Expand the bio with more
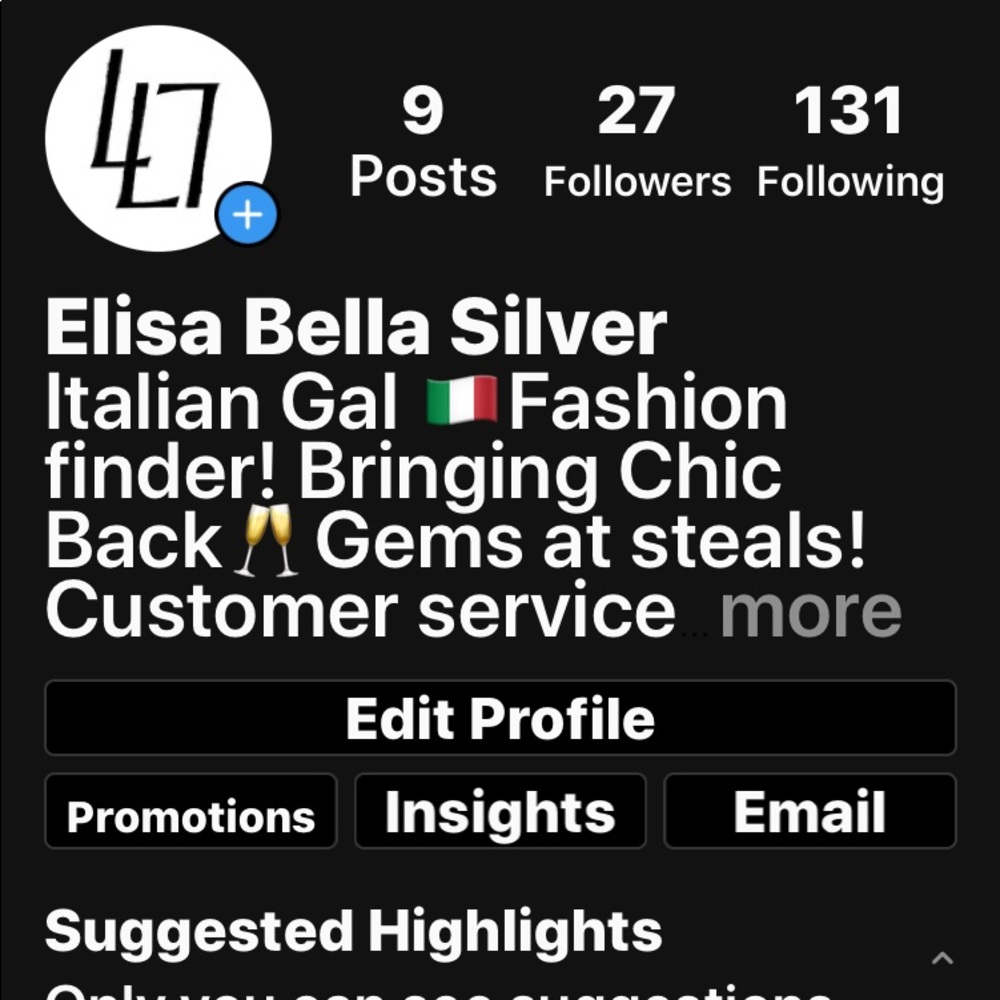Image resolution: width=1000 pixels, height=1000 pixels. [x=810, y=611]
